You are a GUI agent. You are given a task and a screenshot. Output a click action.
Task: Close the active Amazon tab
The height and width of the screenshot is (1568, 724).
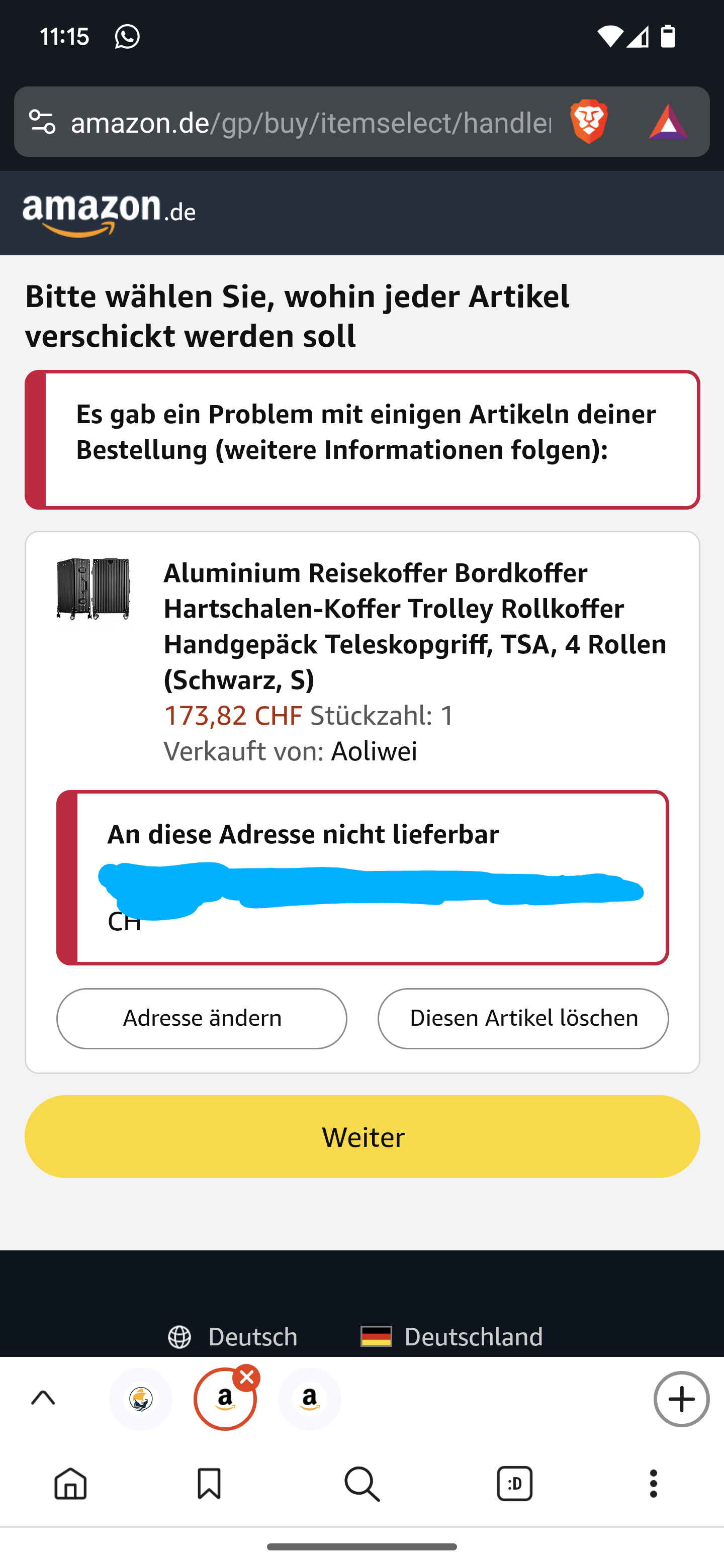247,1378
